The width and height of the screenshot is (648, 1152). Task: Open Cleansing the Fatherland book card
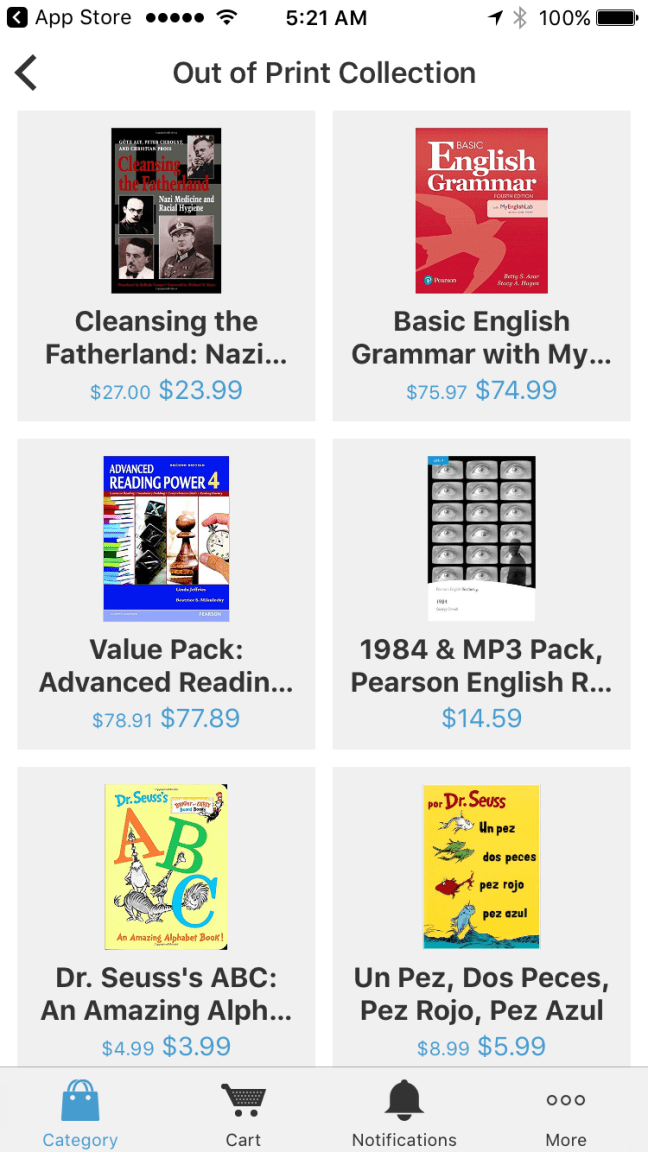[x=166, y=266]
